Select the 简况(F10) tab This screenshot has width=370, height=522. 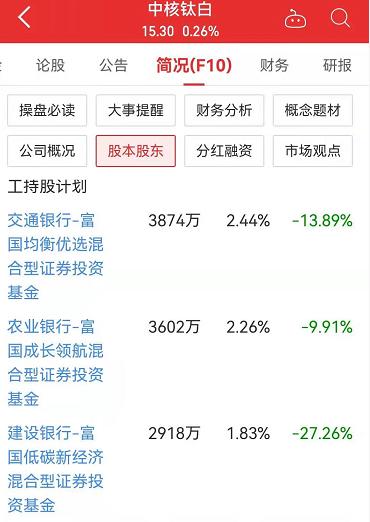pyautogui.click(x=194, y=65)
